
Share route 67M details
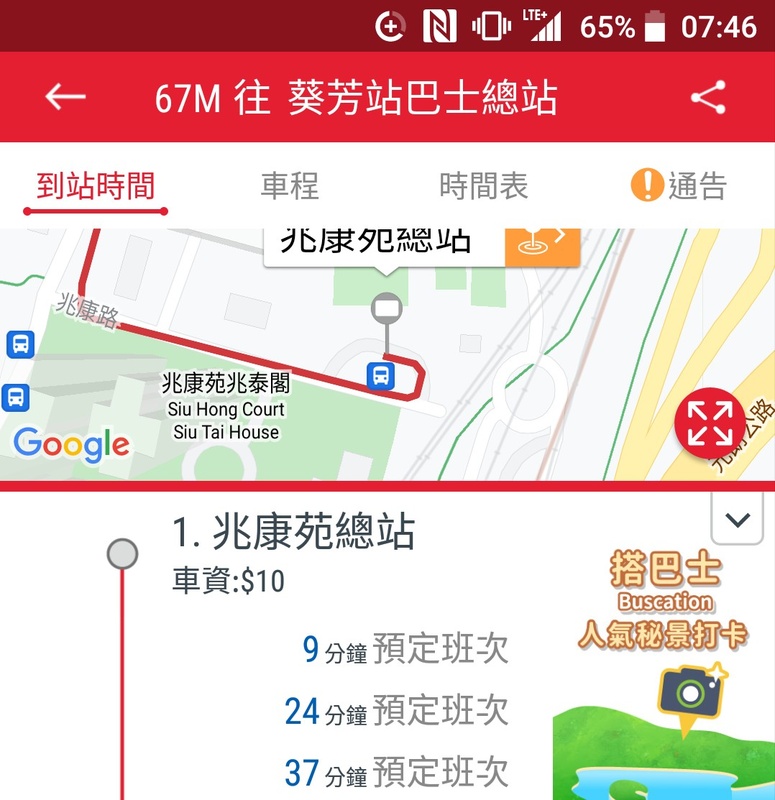pos(708,98)
